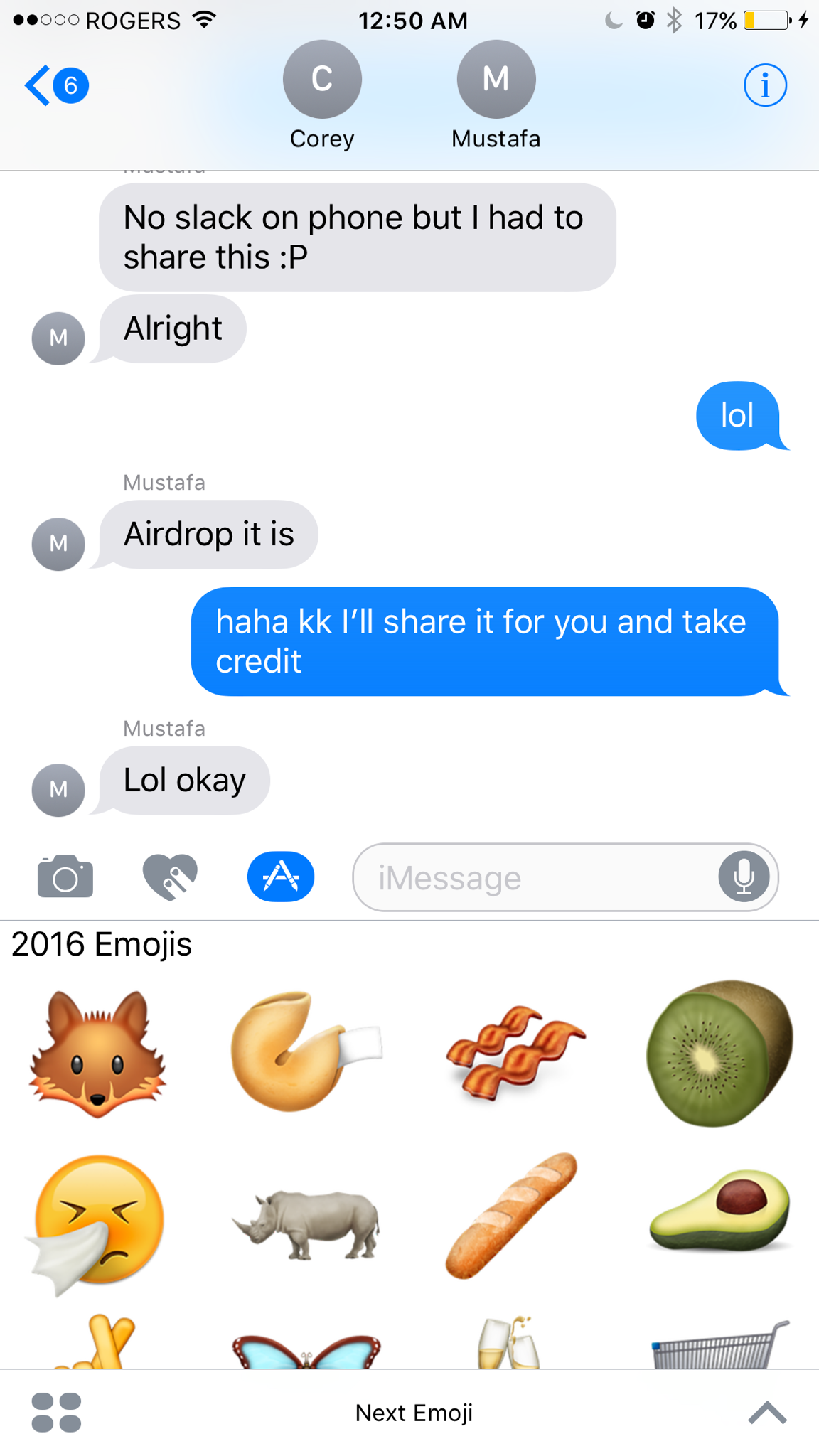Viewport: 819px width, 1456px height.
Task: Choose the kiwi fruit sticker
Action: (719, 1054)
